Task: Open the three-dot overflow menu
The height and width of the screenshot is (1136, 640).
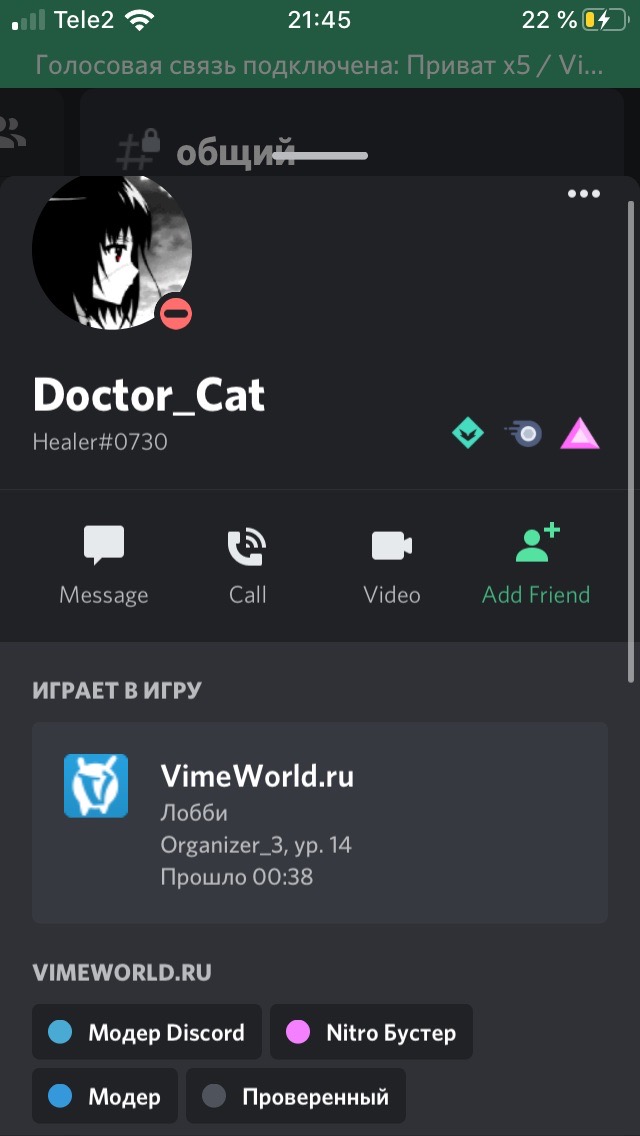Action: coord(584,194)
